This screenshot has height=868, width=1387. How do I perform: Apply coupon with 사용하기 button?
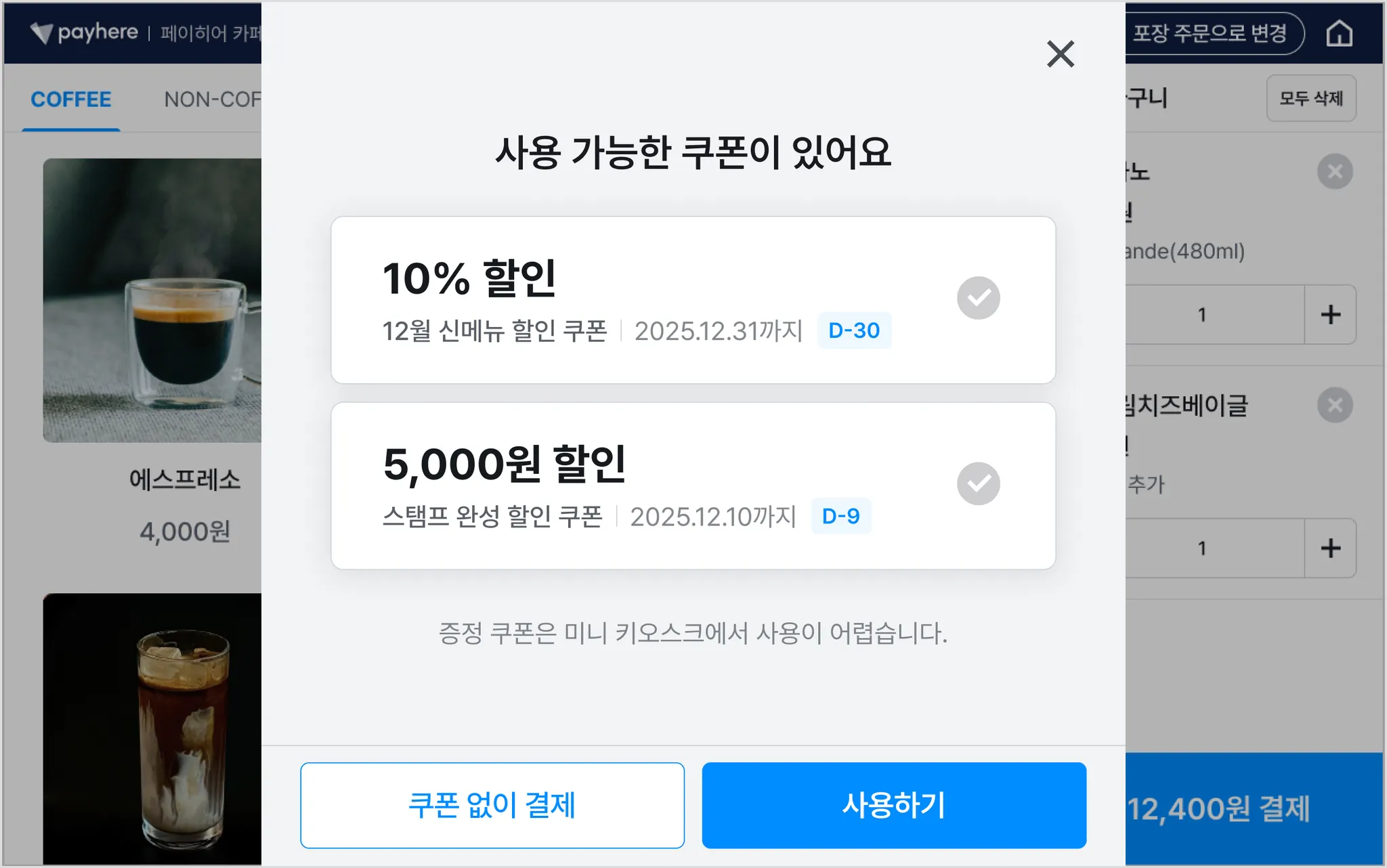tap(894, 805)
